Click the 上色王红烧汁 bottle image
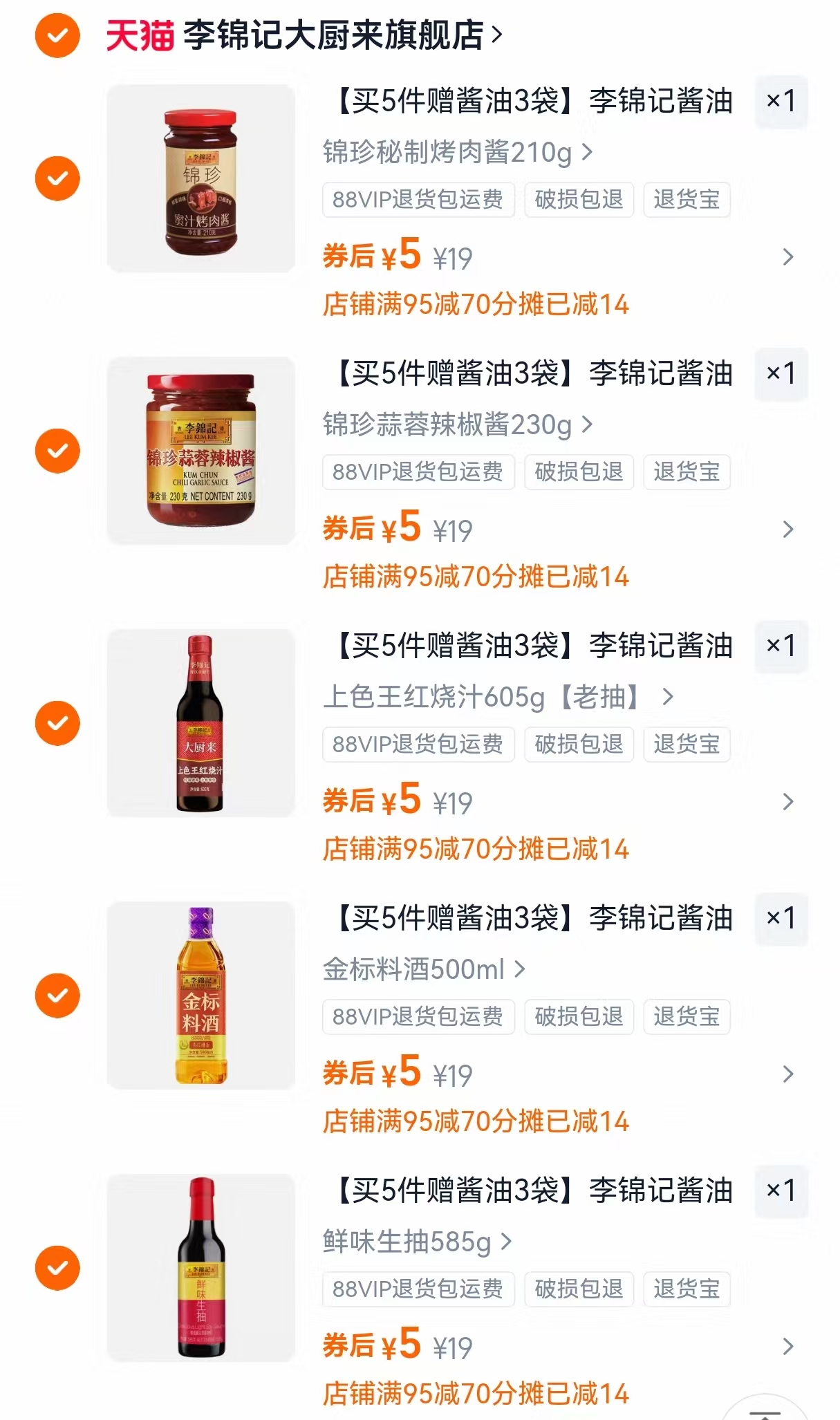The image size is (840, 1420). point(200,722)
